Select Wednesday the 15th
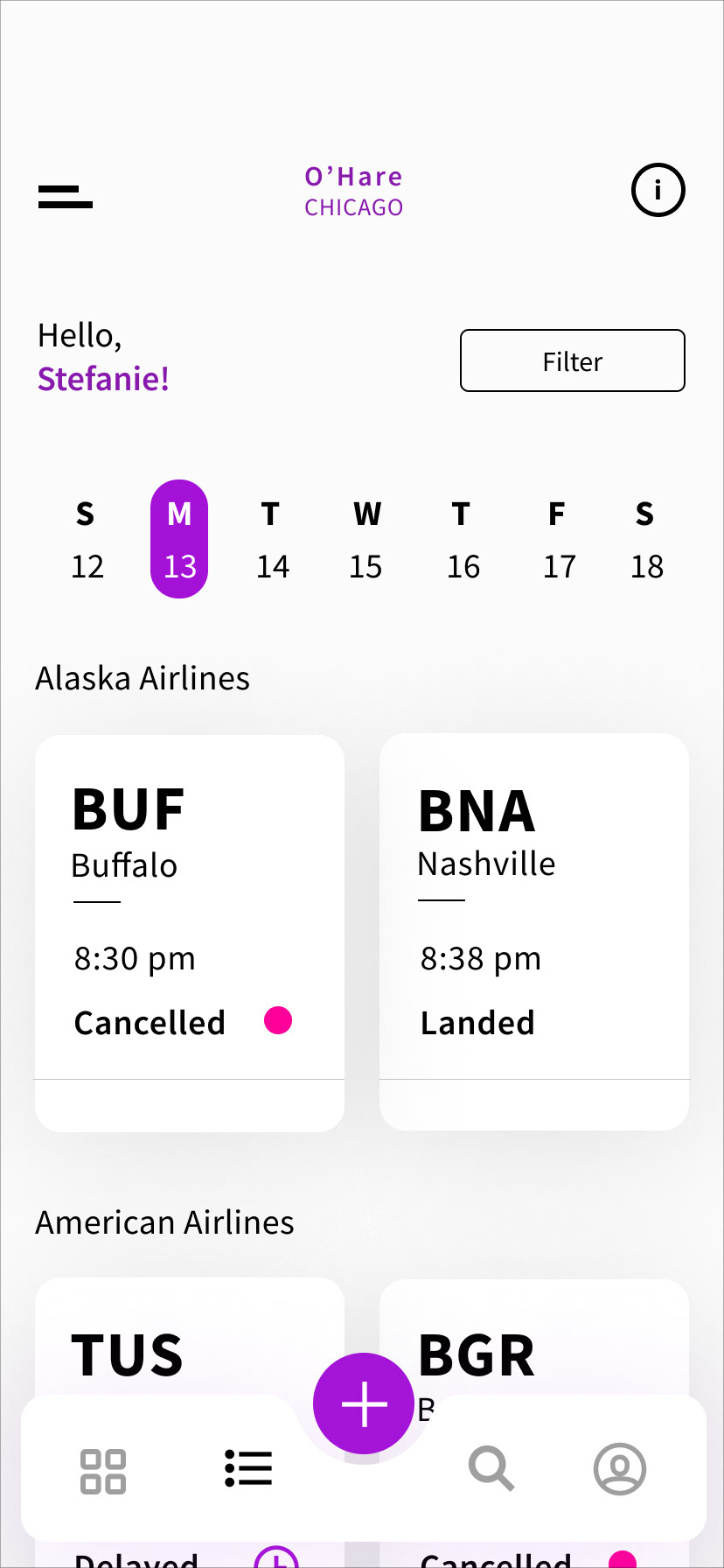This screenshot has height=1568, width=724. (366, 540)
